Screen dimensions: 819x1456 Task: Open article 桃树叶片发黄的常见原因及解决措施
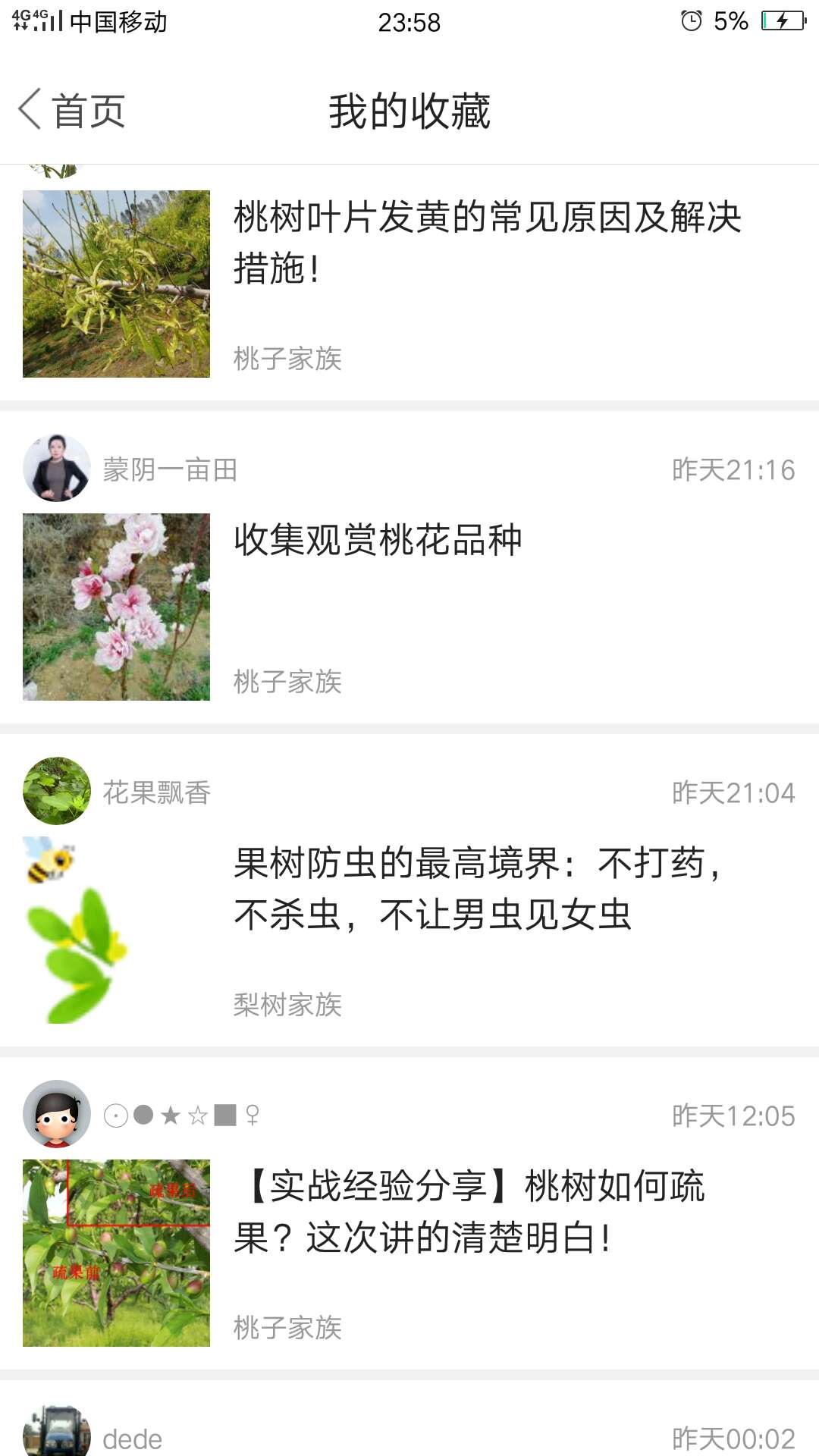point(487,242)
